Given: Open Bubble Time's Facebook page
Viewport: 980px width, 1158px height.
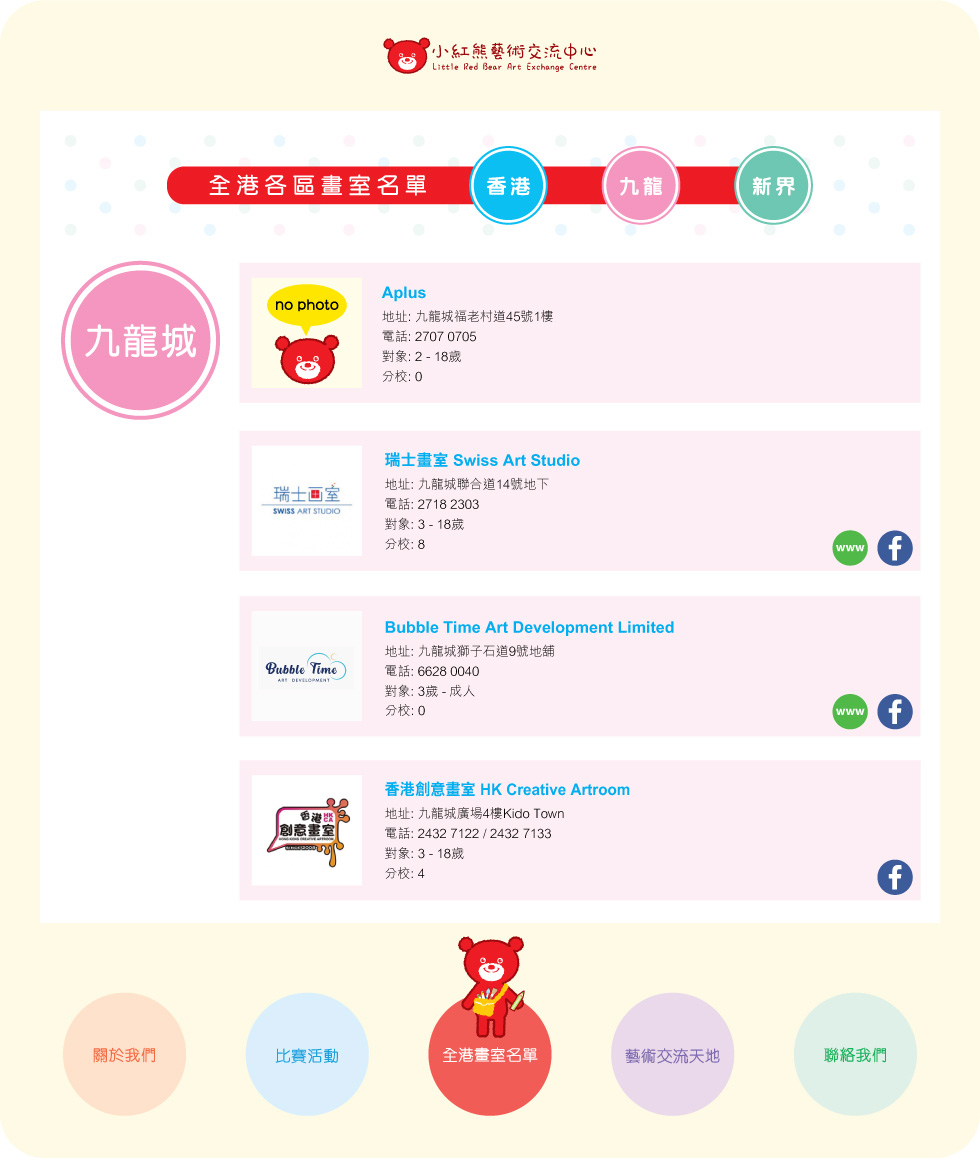Looking at the screenshot, I should click(895, 712).
